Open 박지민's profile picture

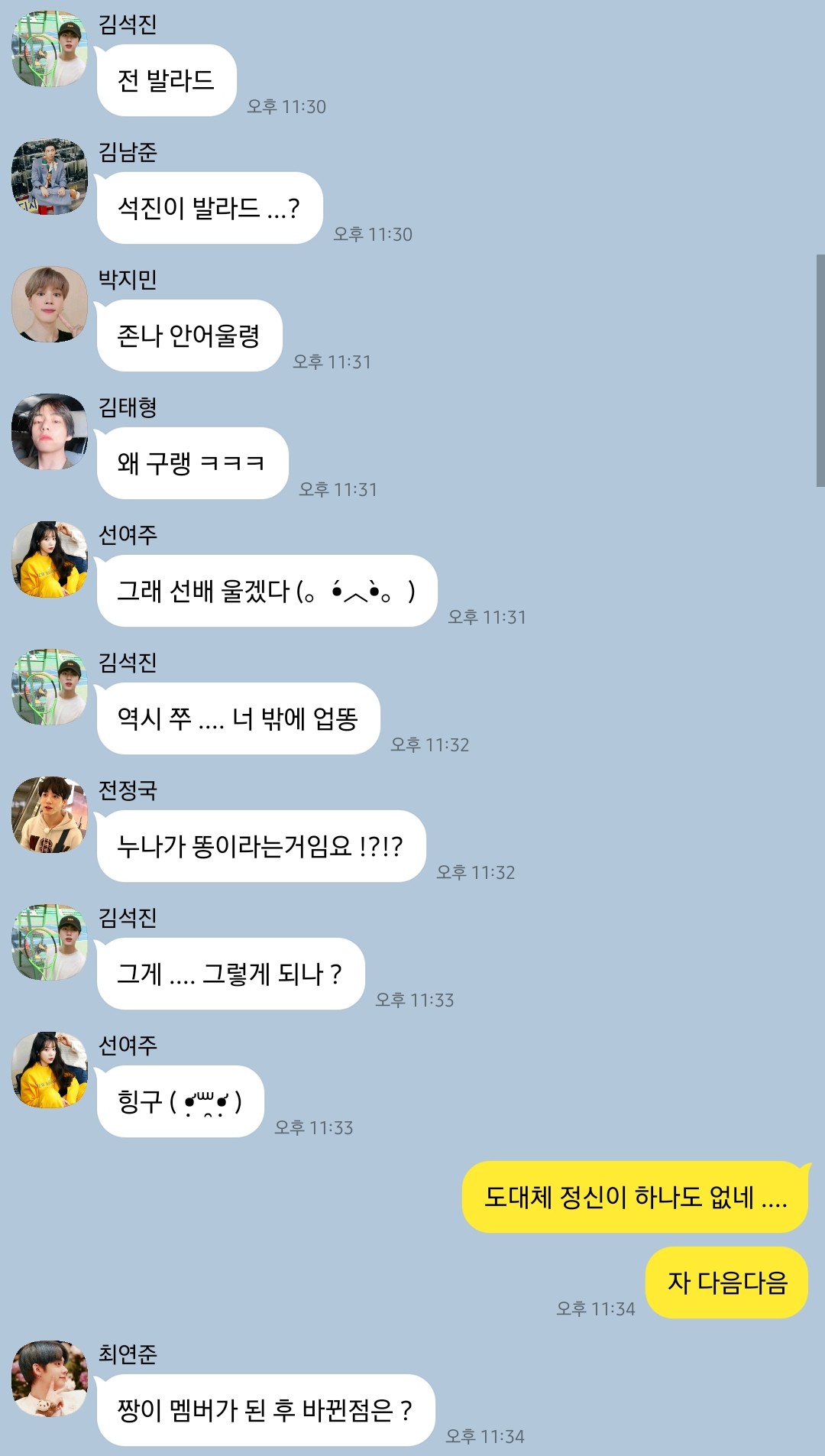point(50,304)
